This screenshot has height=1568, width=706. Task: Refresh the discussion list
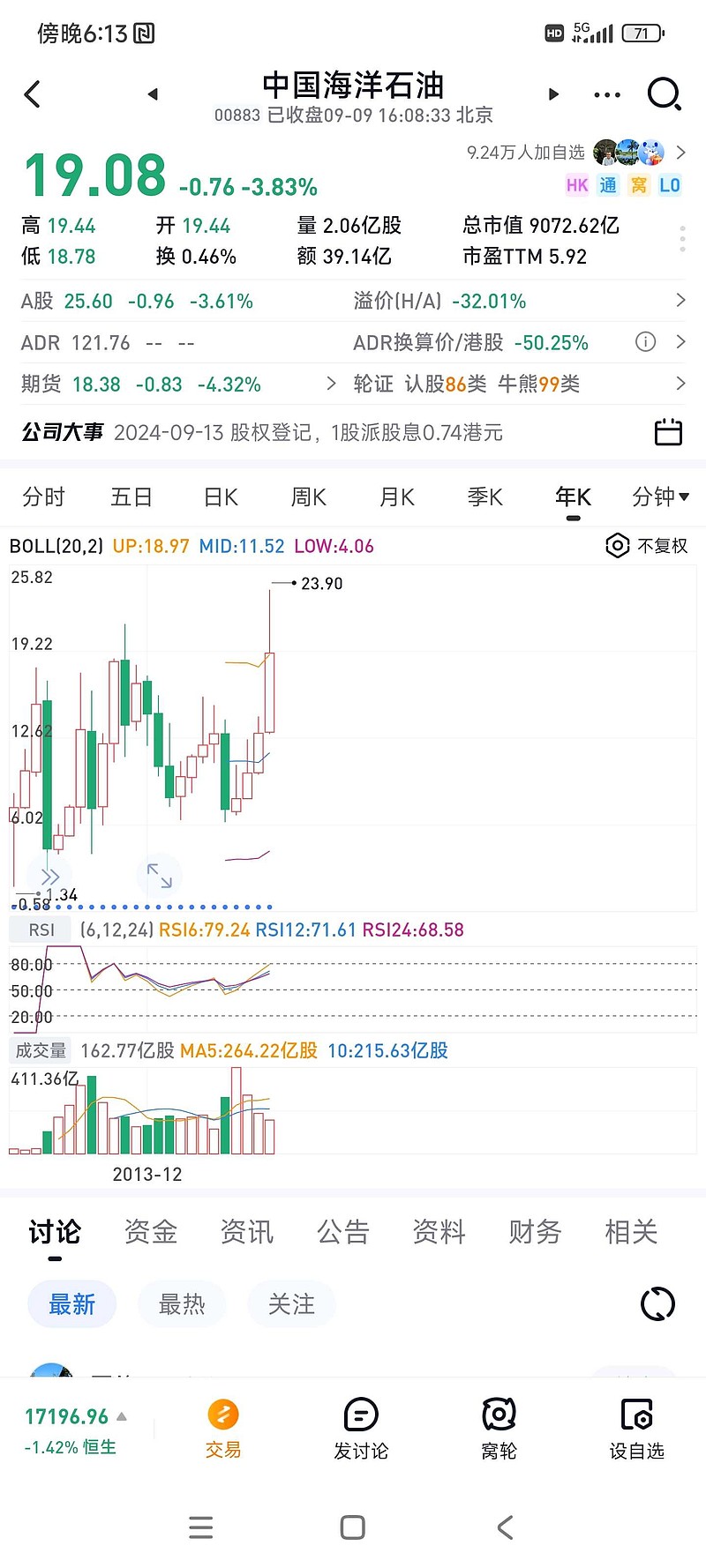(657, 1303)
